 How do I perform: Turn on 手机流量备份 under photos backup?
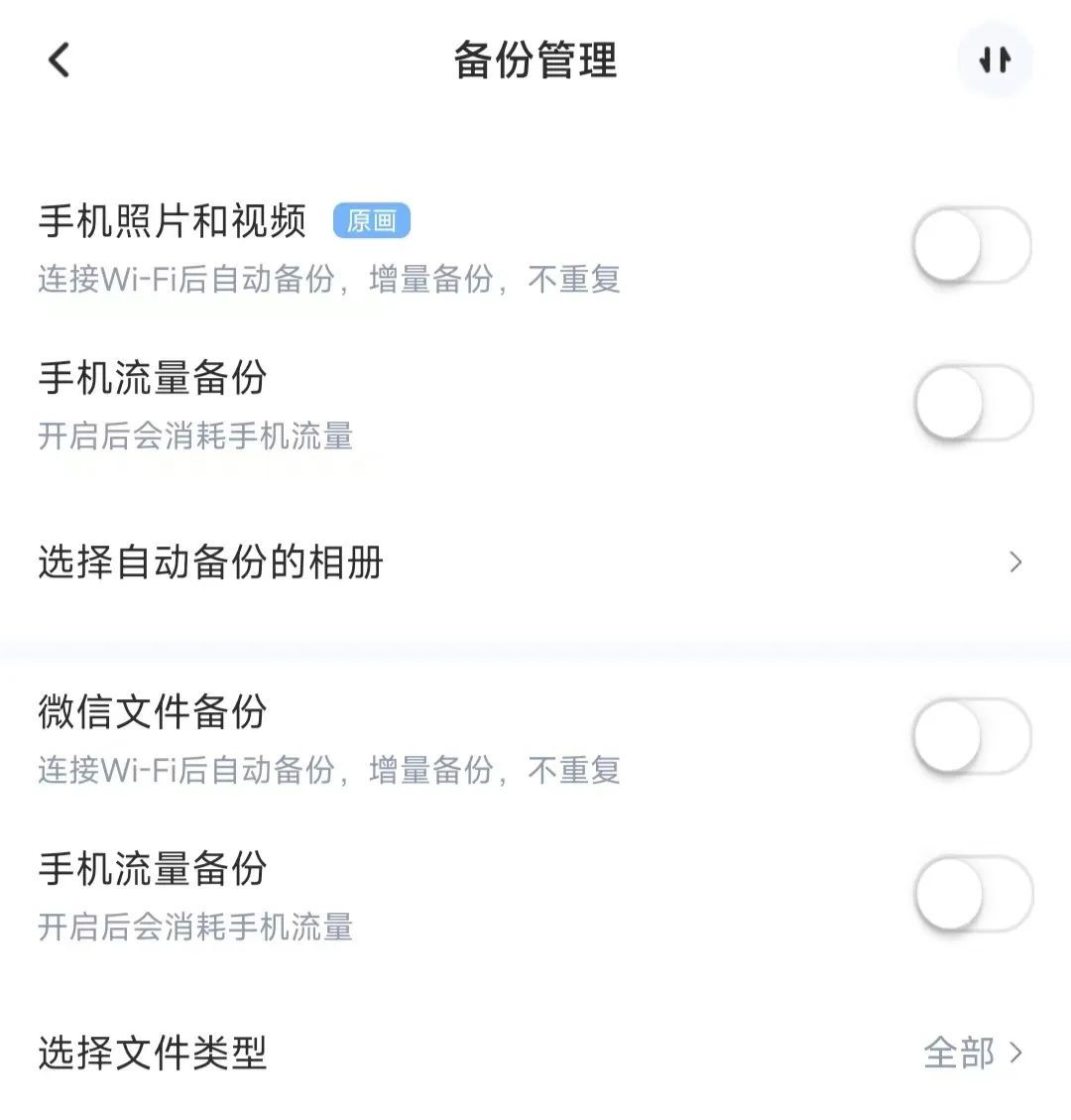[x=971, y=403]
